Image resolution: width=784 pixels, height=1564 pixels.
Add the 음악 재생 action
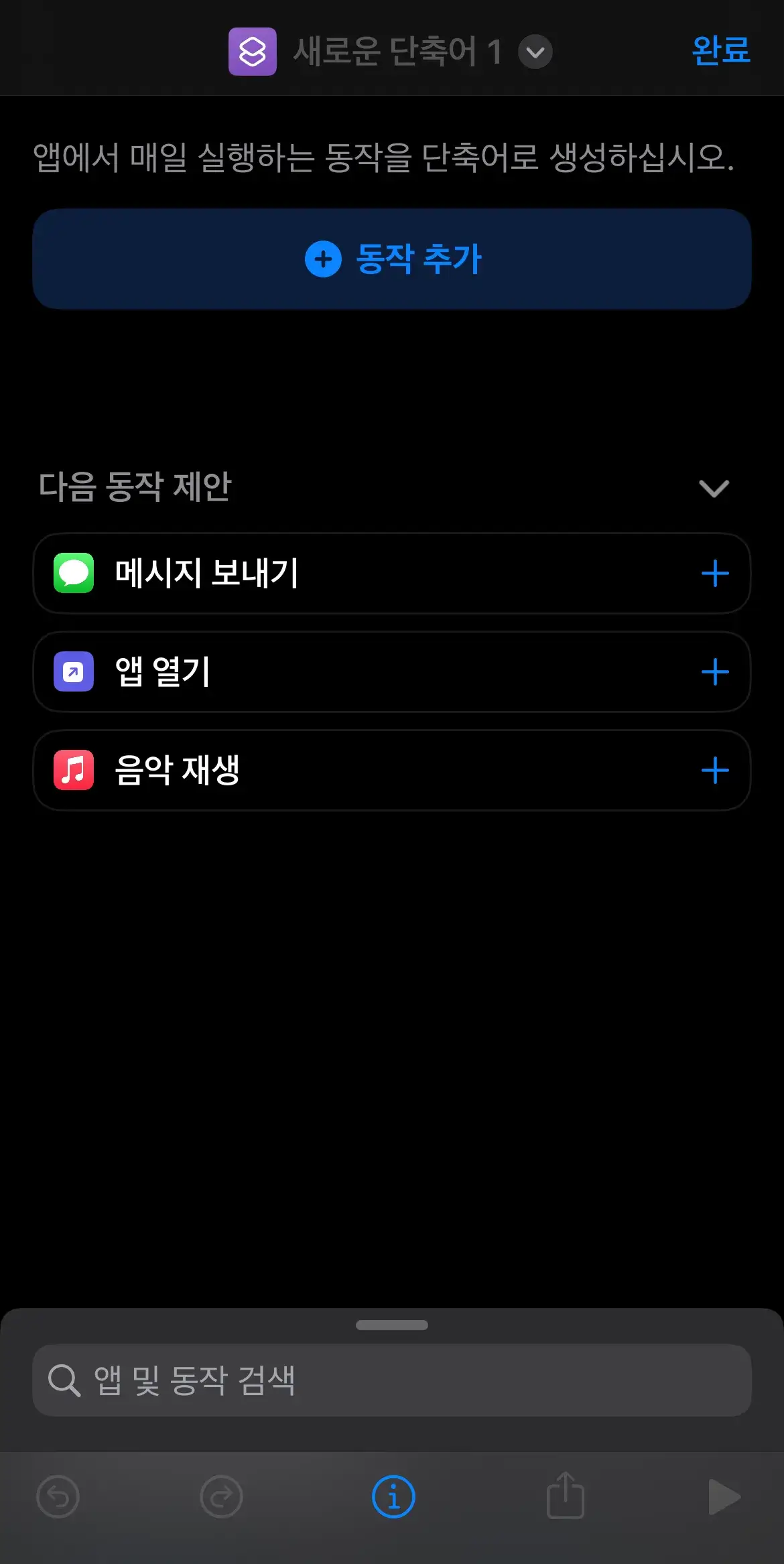715,771
